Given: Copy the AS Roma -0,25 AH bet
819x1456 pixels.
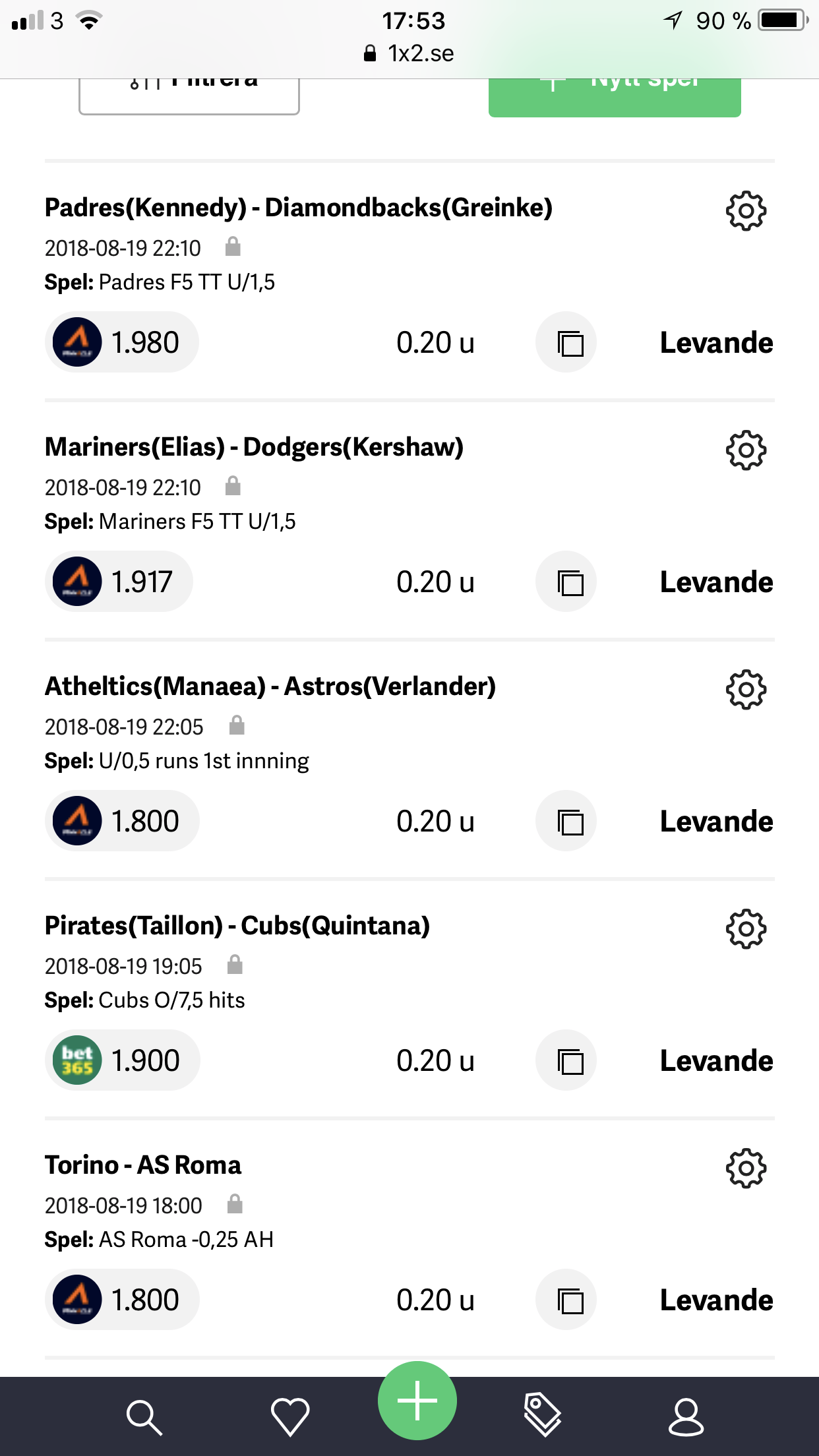Looking at the screenshot, I should 566,1300.
